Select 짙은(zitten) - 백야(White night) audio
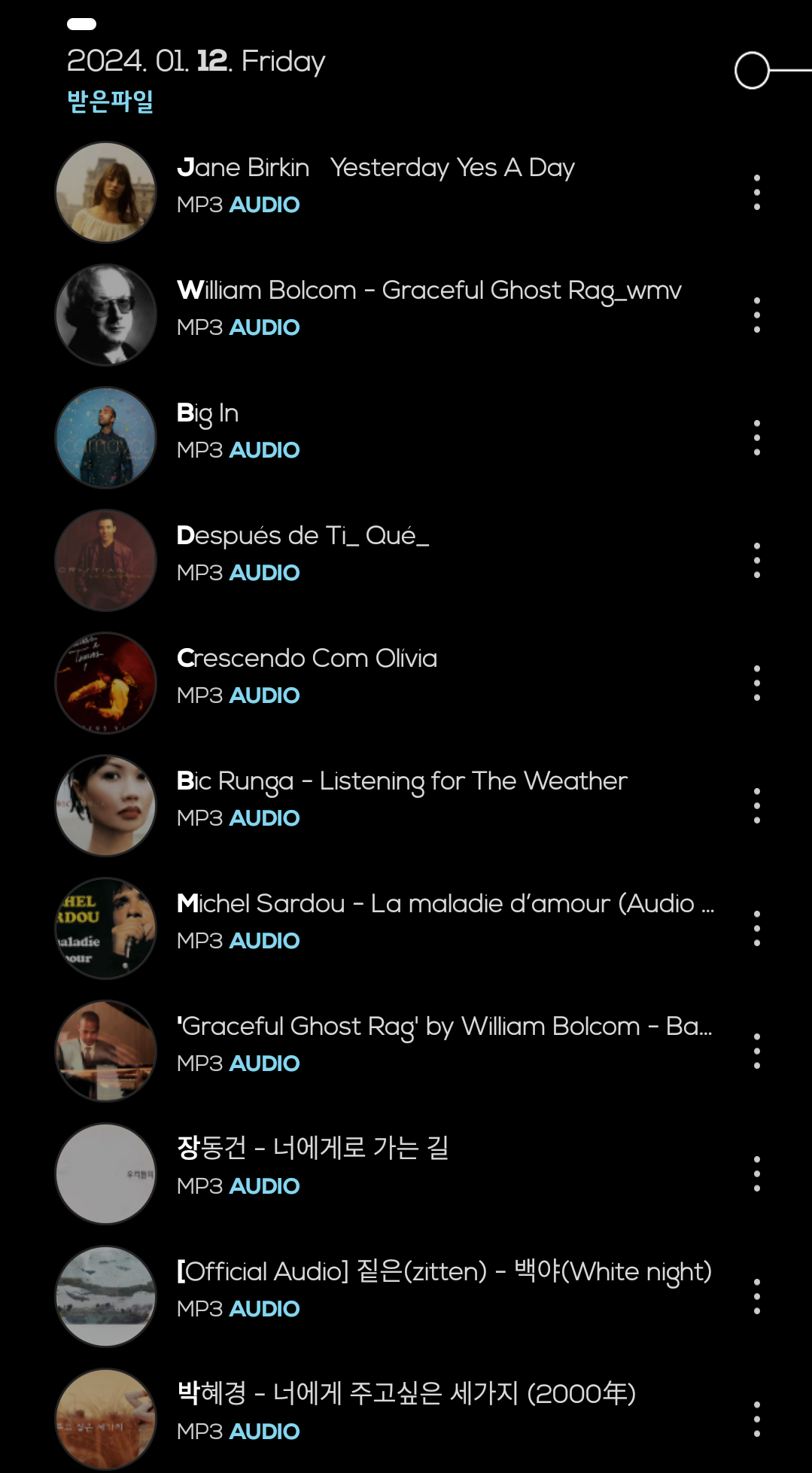This screenshot has width=812, height=1473. 444,1272
